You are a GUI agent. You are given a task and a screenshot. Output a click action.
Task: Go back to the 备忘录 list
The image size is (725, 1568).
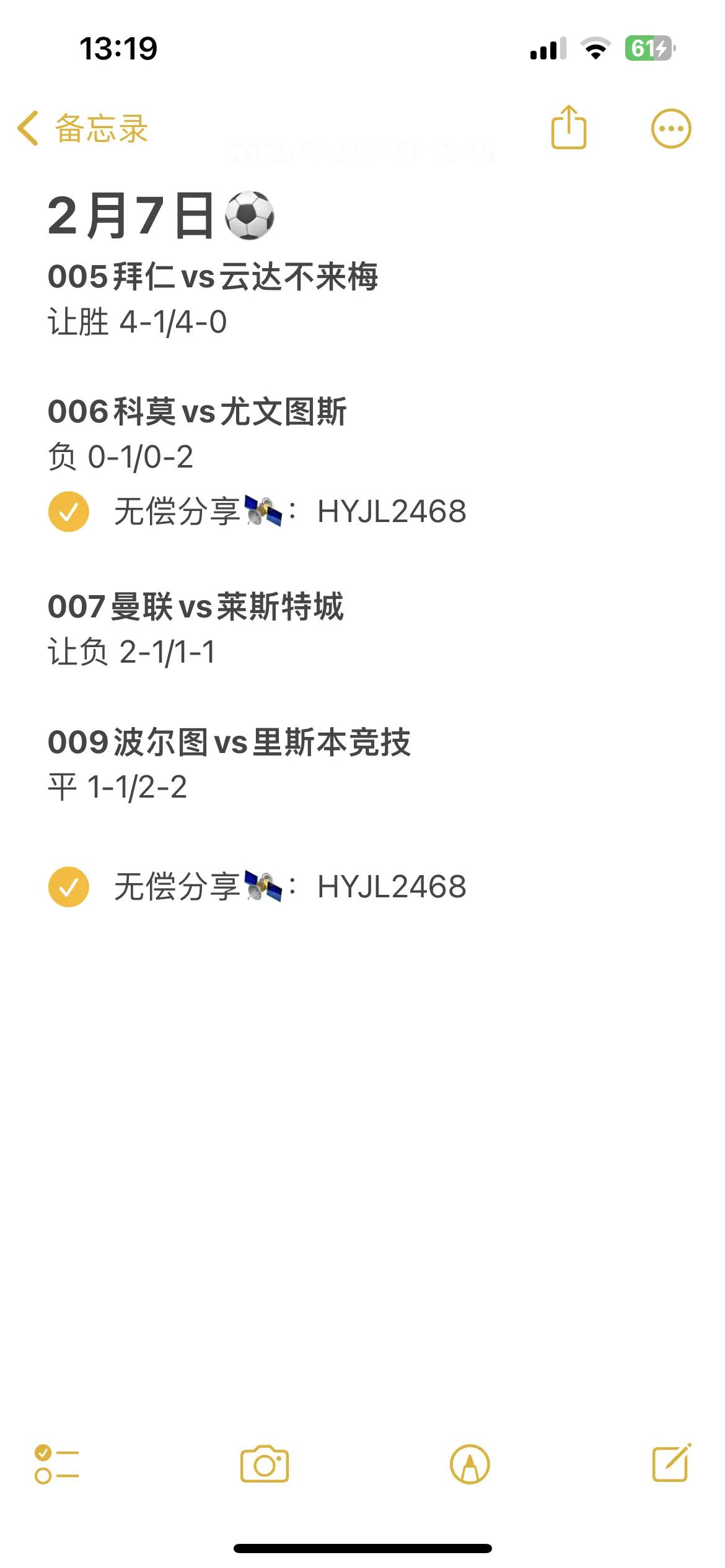[x=82, y=129]
